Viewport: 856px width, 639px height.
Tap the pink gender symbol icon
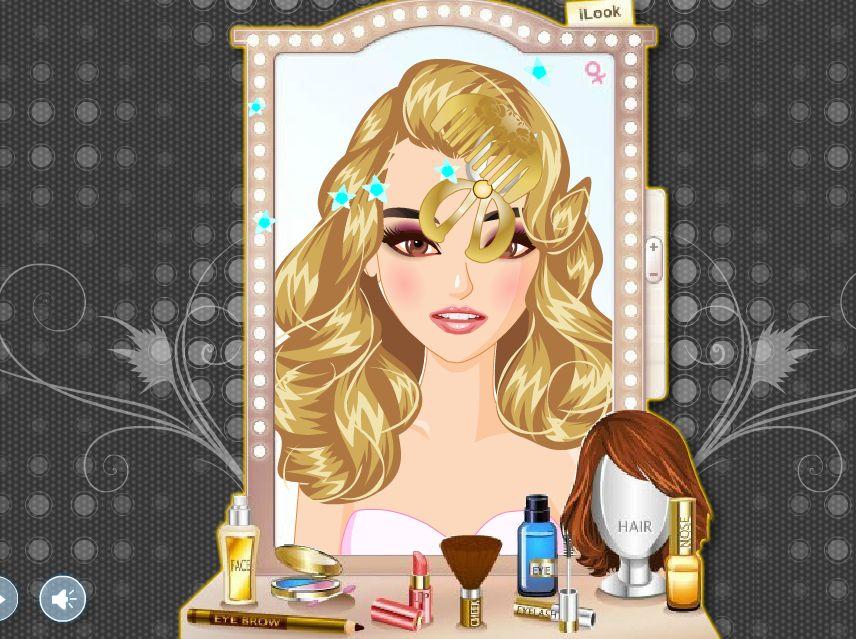click(x=595, y=71)
